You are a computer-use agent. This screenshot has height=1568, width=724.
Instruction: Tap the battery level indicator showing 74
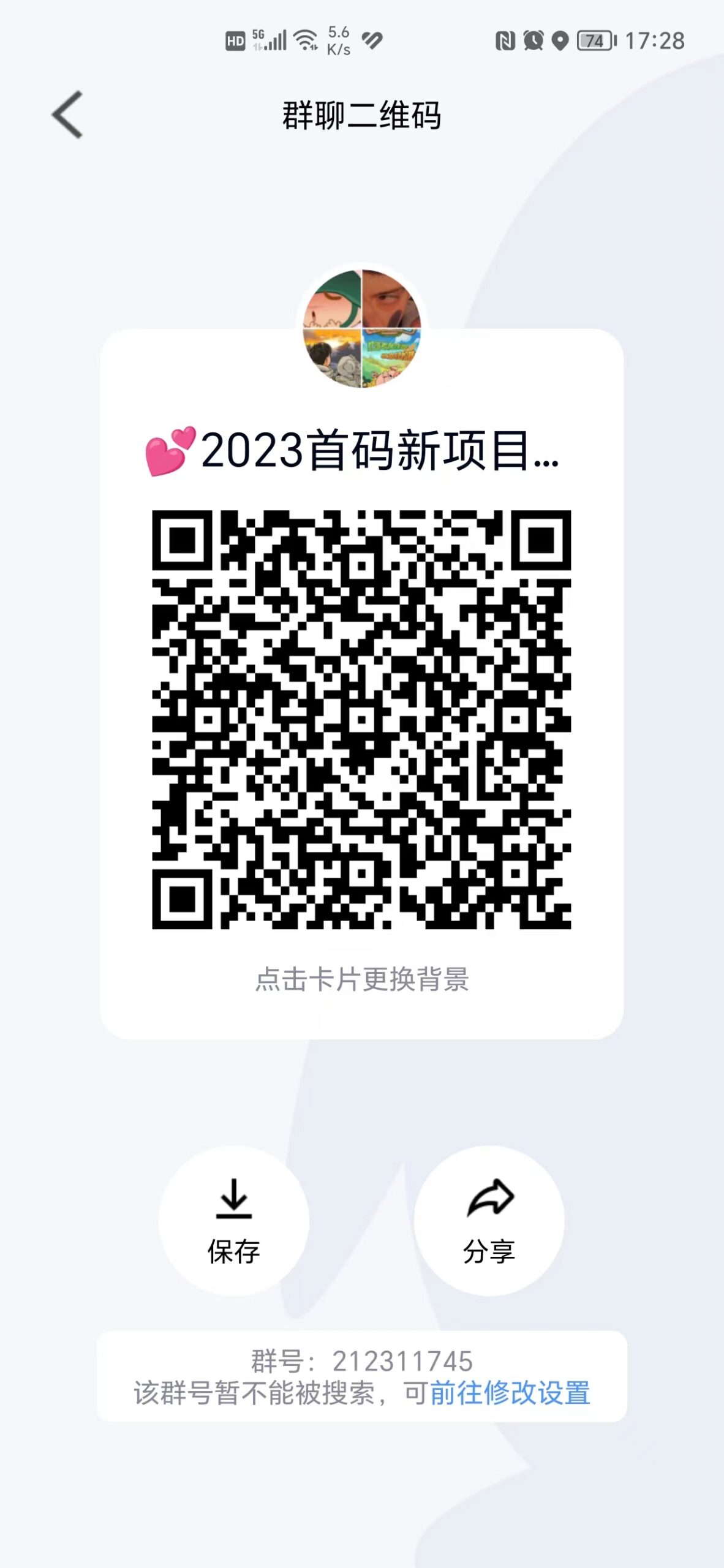pos(595,40)
